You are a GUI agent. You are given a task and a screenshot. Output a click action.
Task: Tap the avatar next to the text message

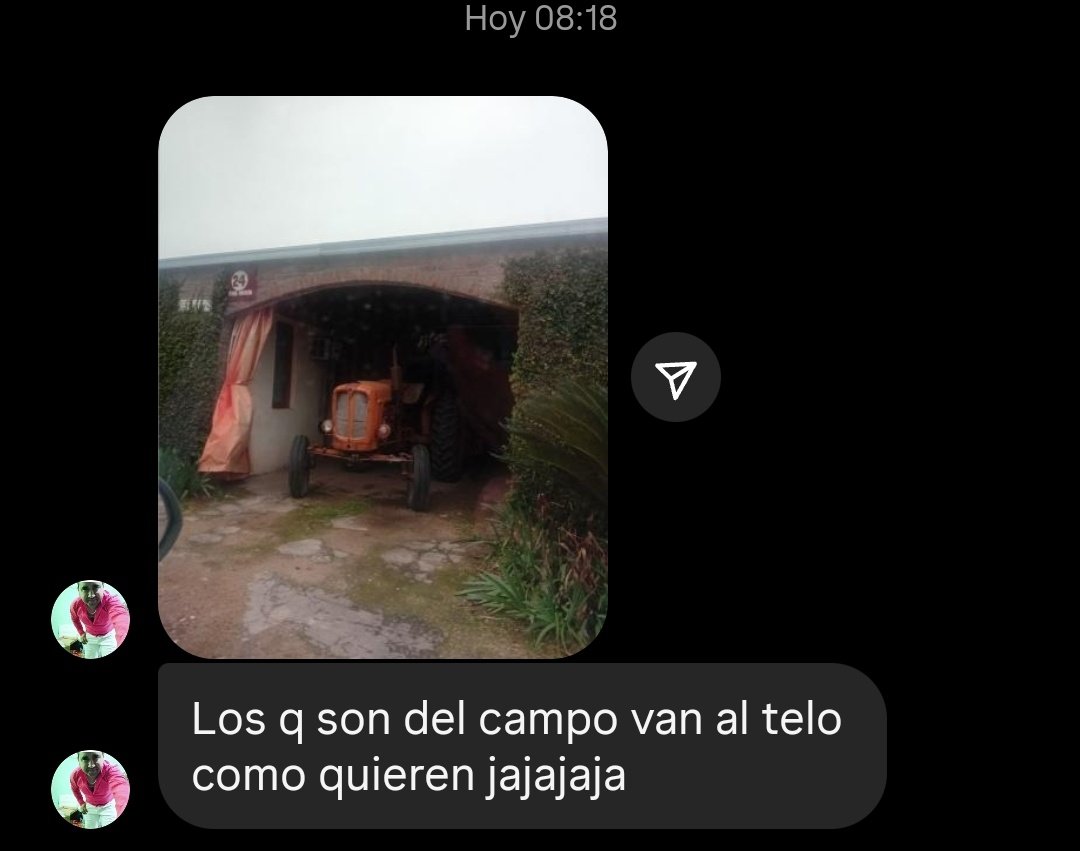coord(90,789)
